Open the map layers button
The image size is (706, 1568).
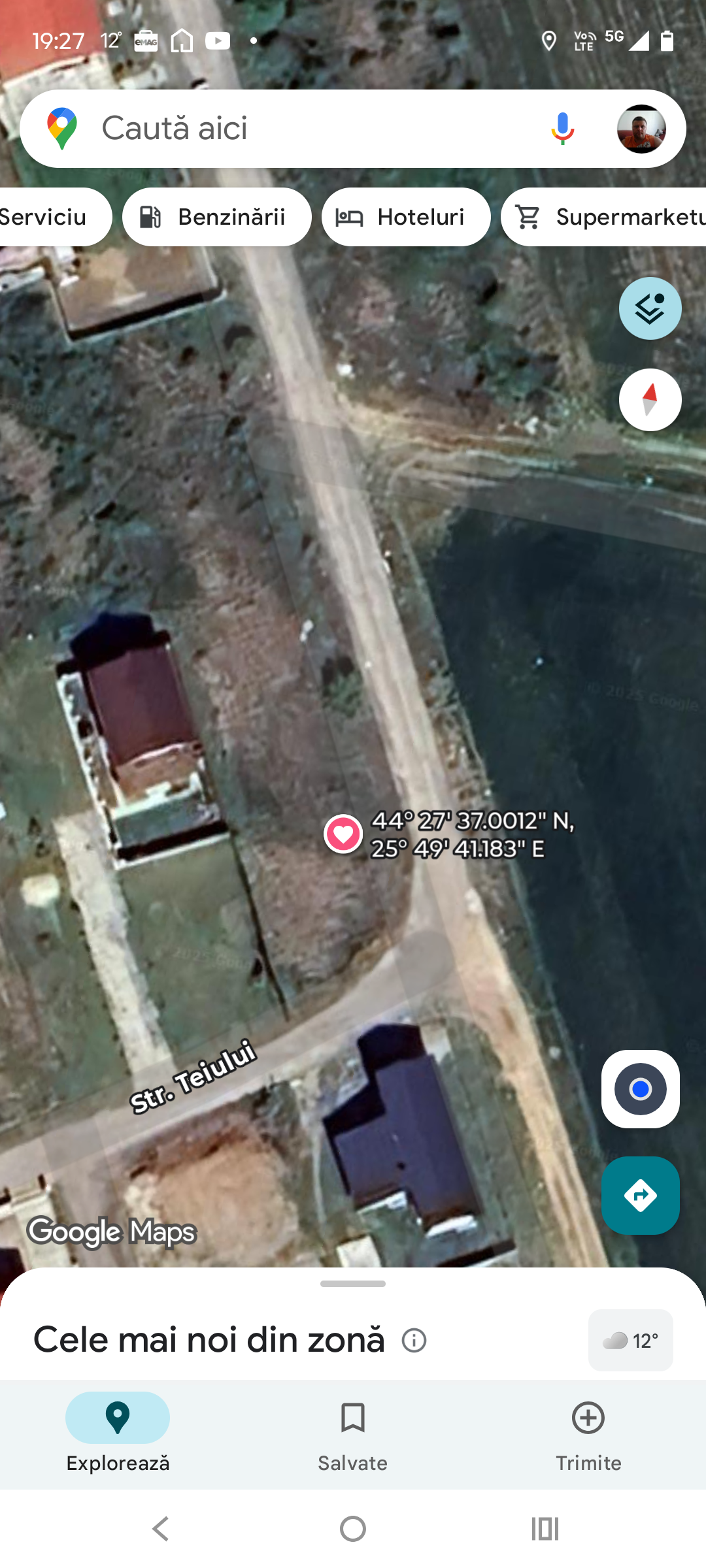(x=650, y=308)
